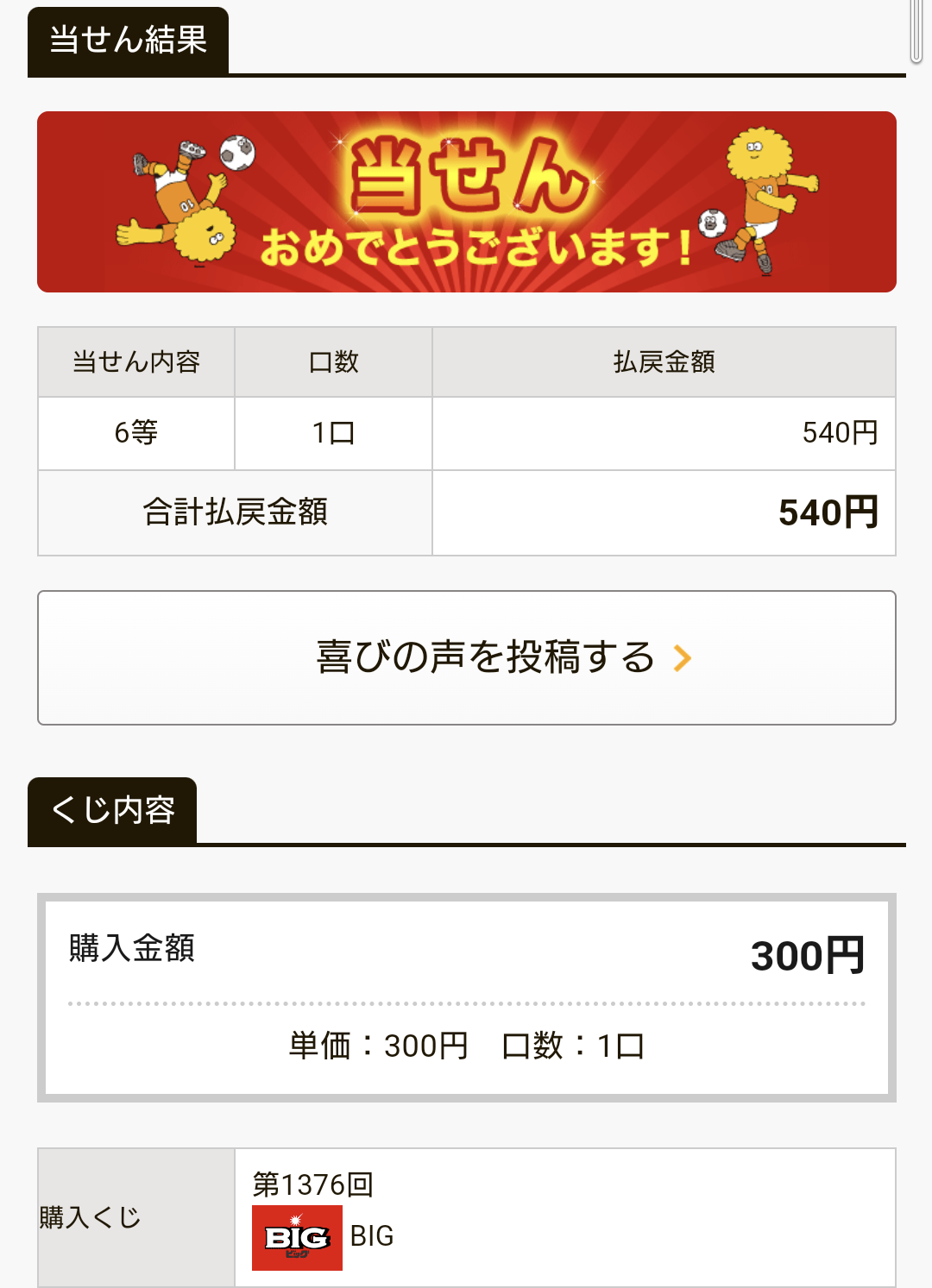The height and width of the screenshot is (1288, 932).
Task: Expand the 第1376回 round entry
Action: 312,1184
